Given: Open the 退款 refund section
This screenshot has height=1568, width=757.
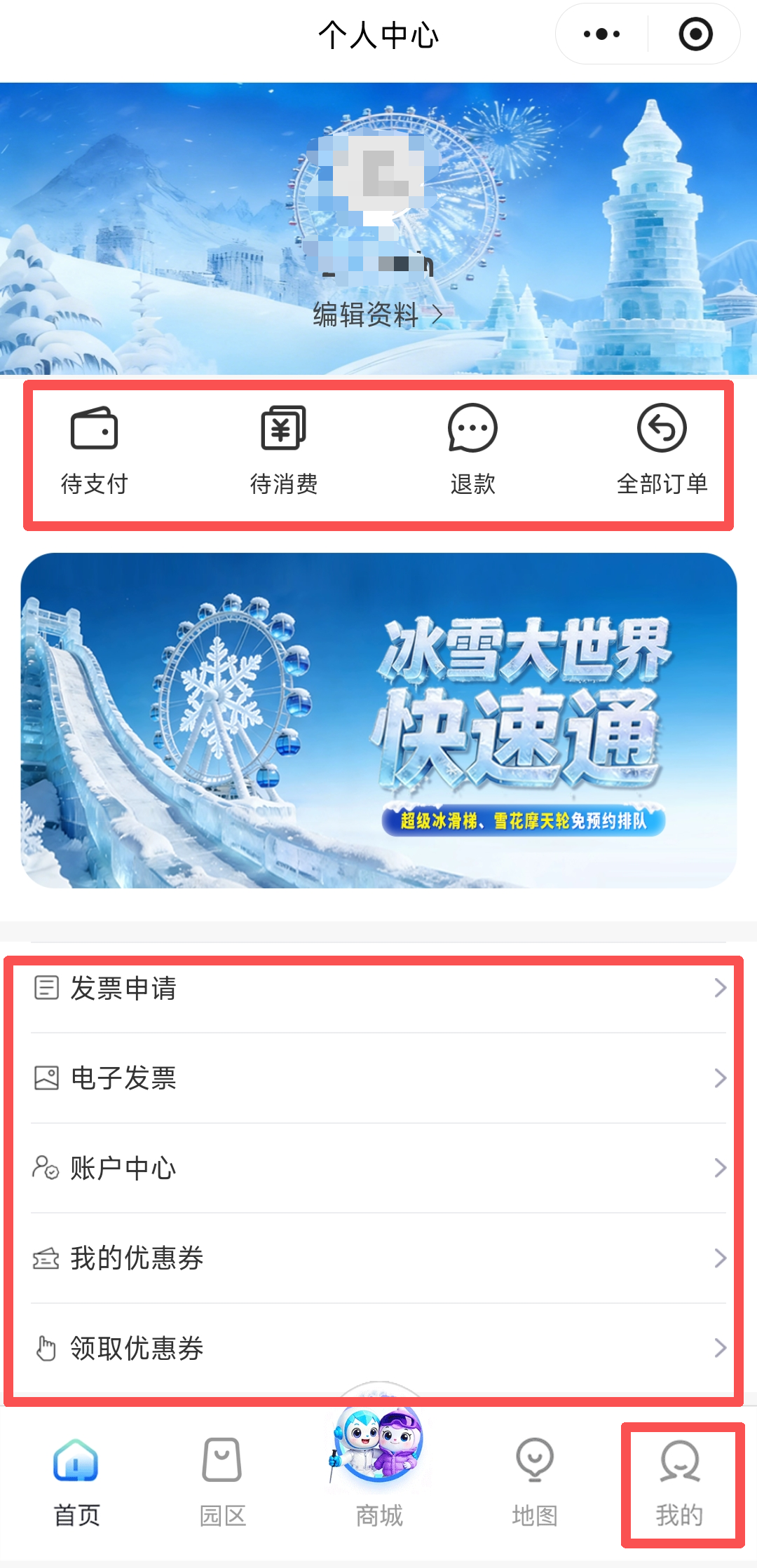Looking at the screenshot, I should pyautogui.click(x=472, y=433).
